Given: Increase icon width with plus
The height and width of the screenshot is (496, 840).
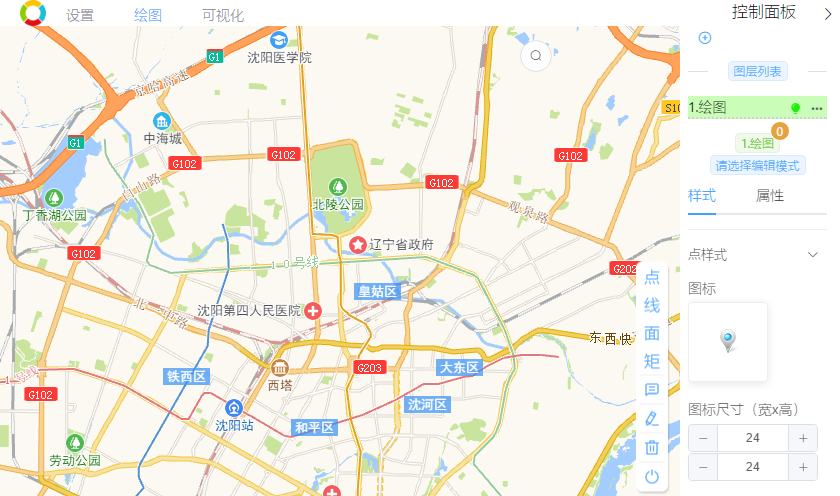Looking at the screenshot, I should (x=804, y=438).
